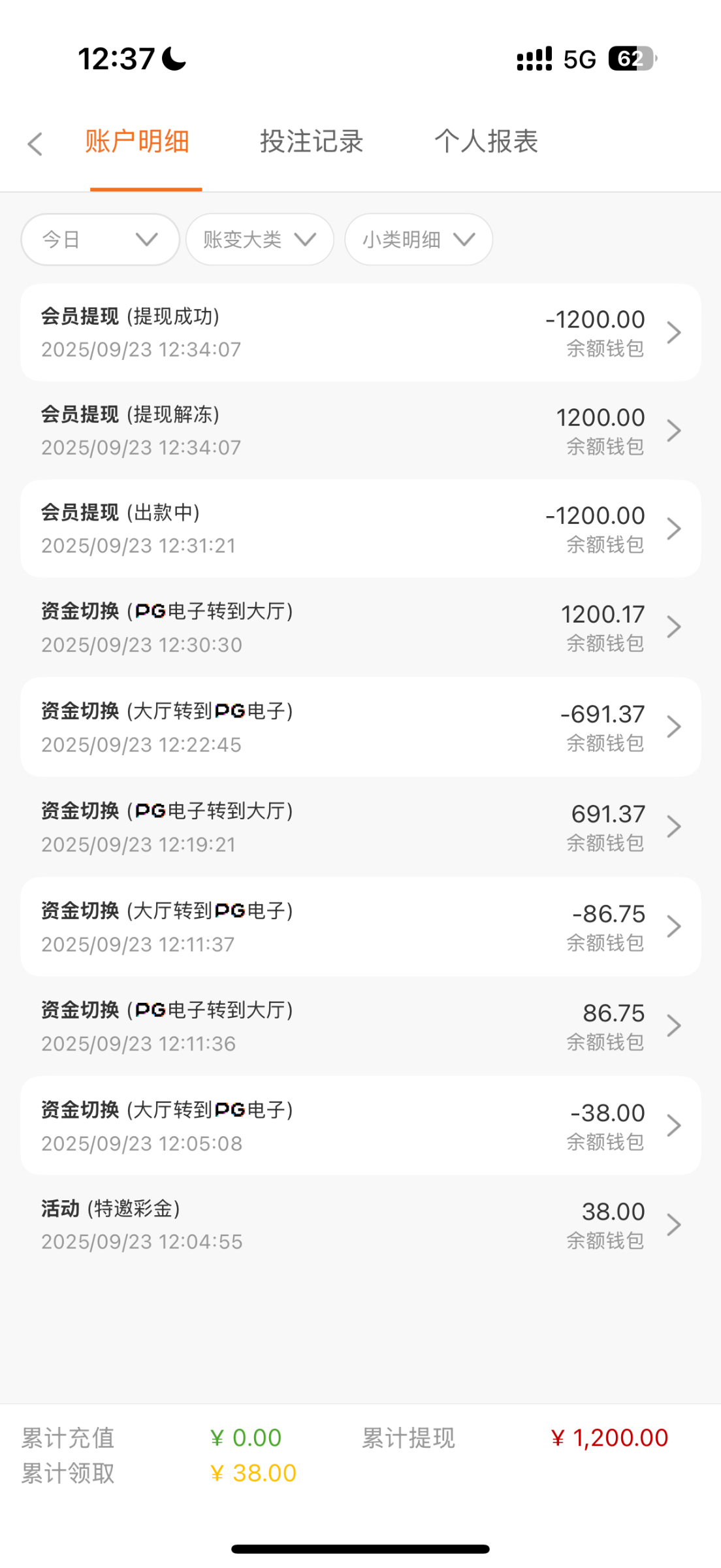Screen dimensions: 721x1568
Task: Switch to the 个人报表 tab
Action: click(486, 142)
